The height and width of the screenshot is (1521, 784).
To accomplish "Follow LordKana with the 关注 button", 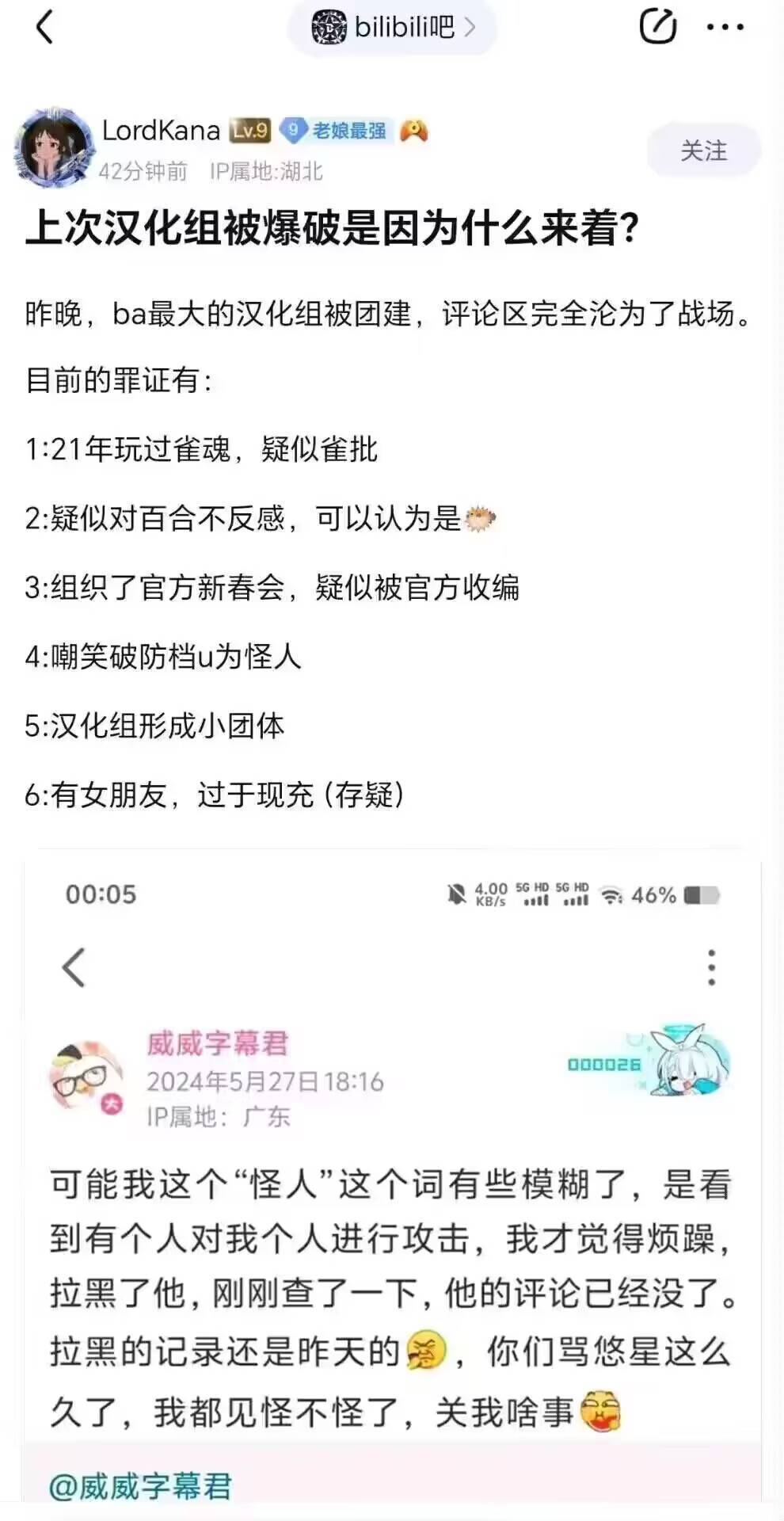I will click(x=703, y=151).
